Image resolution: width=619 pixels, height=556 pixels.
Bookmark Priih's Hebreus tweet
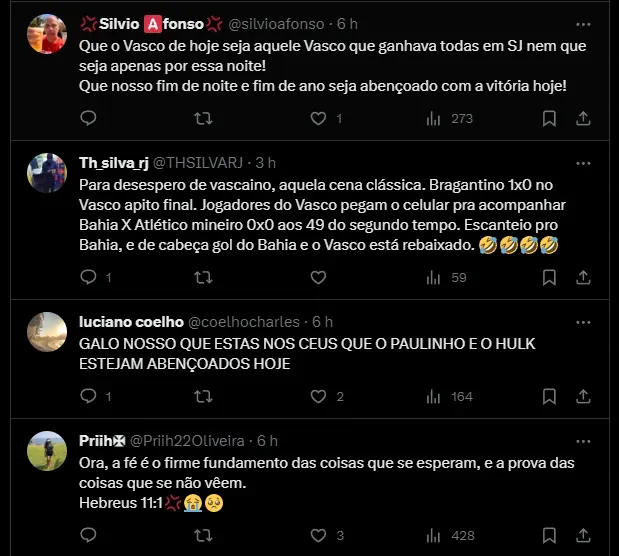[549, 535]
